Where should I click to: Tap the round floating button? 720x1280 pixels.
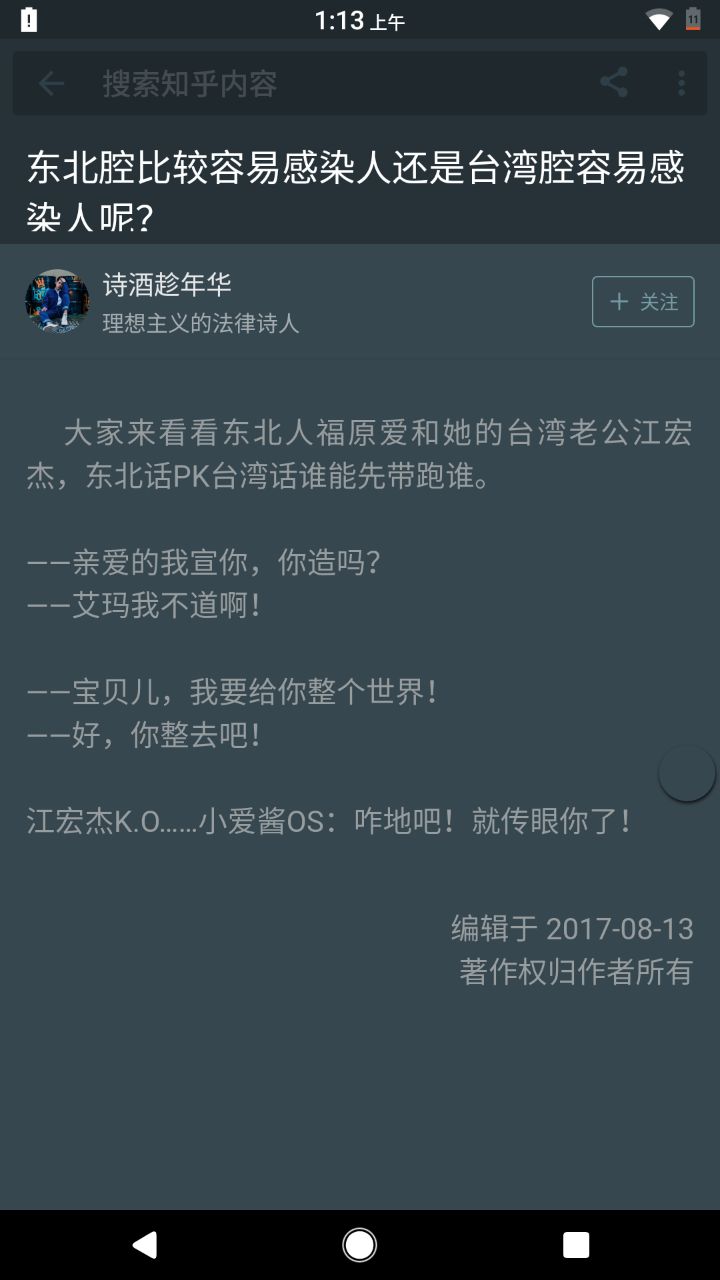click(x=687, y=773)
